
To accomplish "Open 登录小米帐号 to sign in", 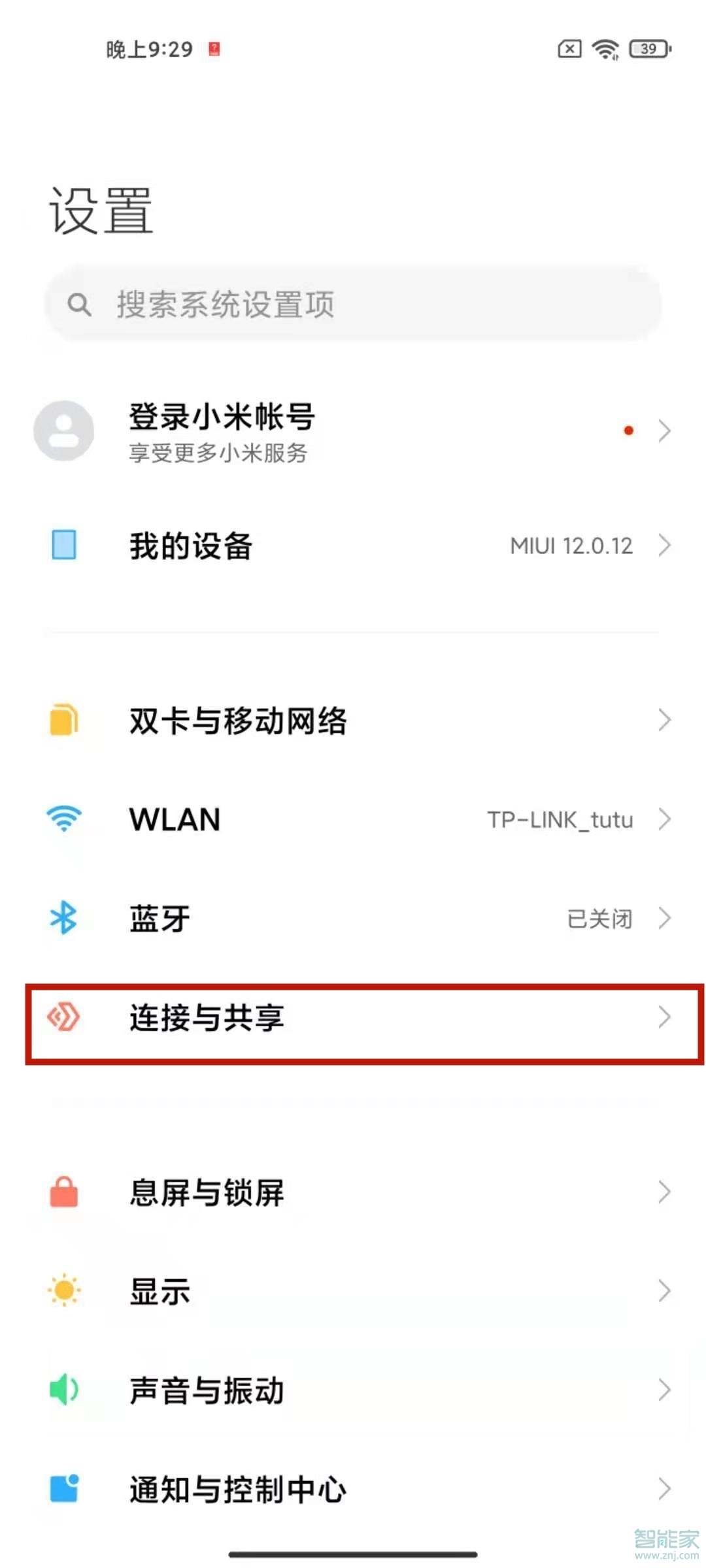I will coord(221,418).
